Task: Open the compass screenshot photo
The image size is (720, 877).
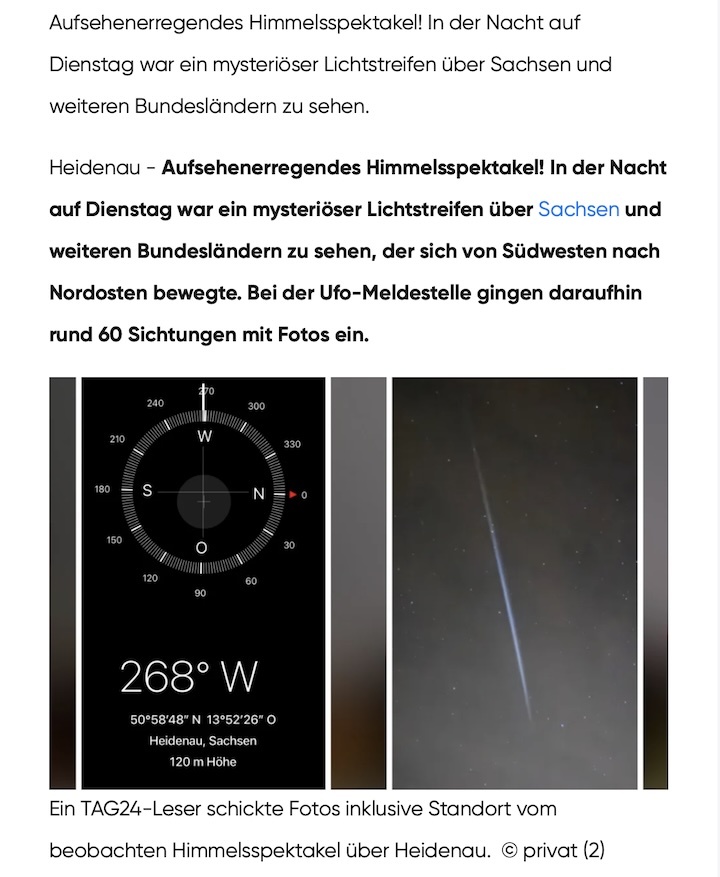Action: point(203,582)
